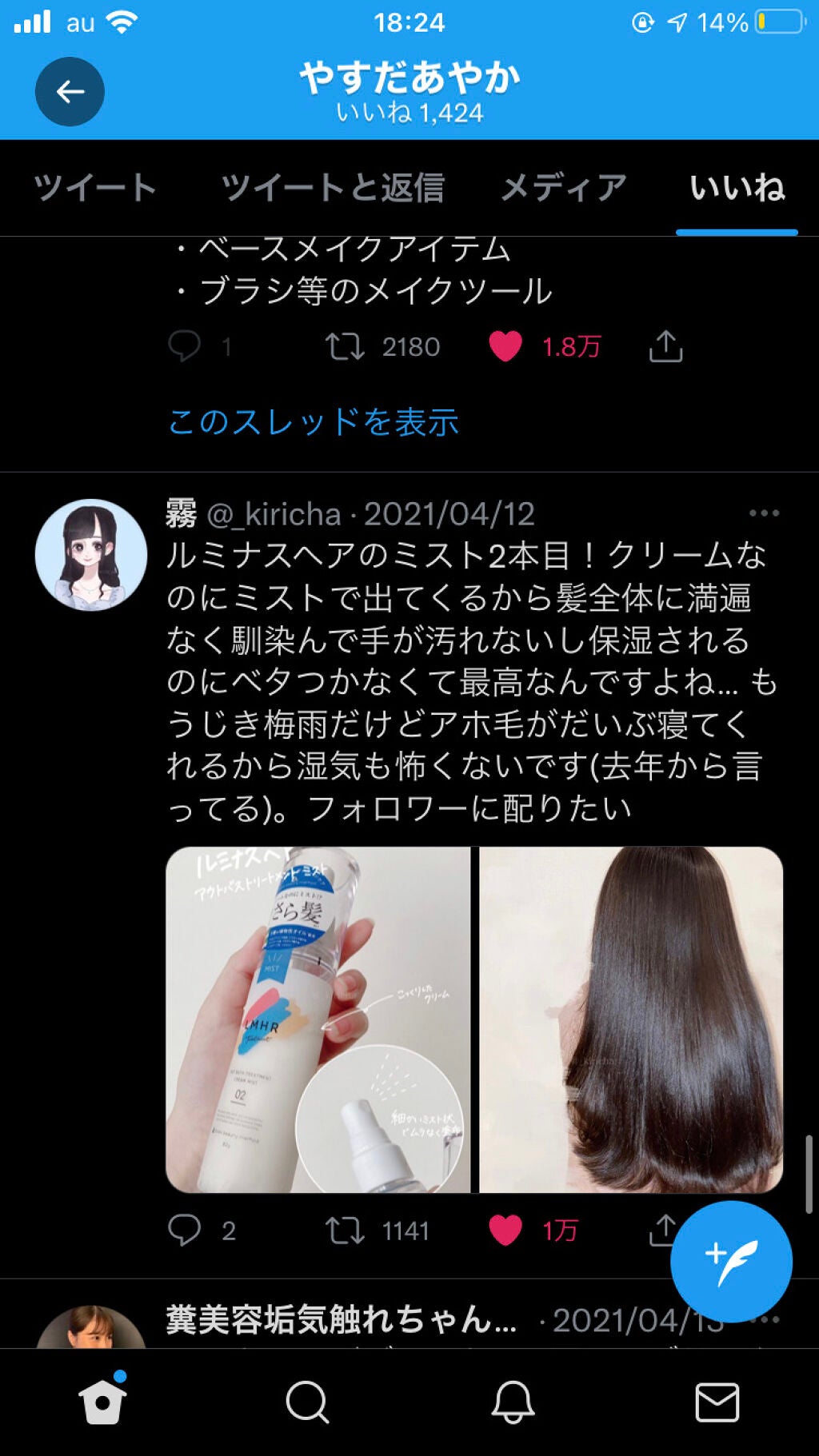Open the search tab
Screen dimensions: 819x1456
pos(307,1402)
